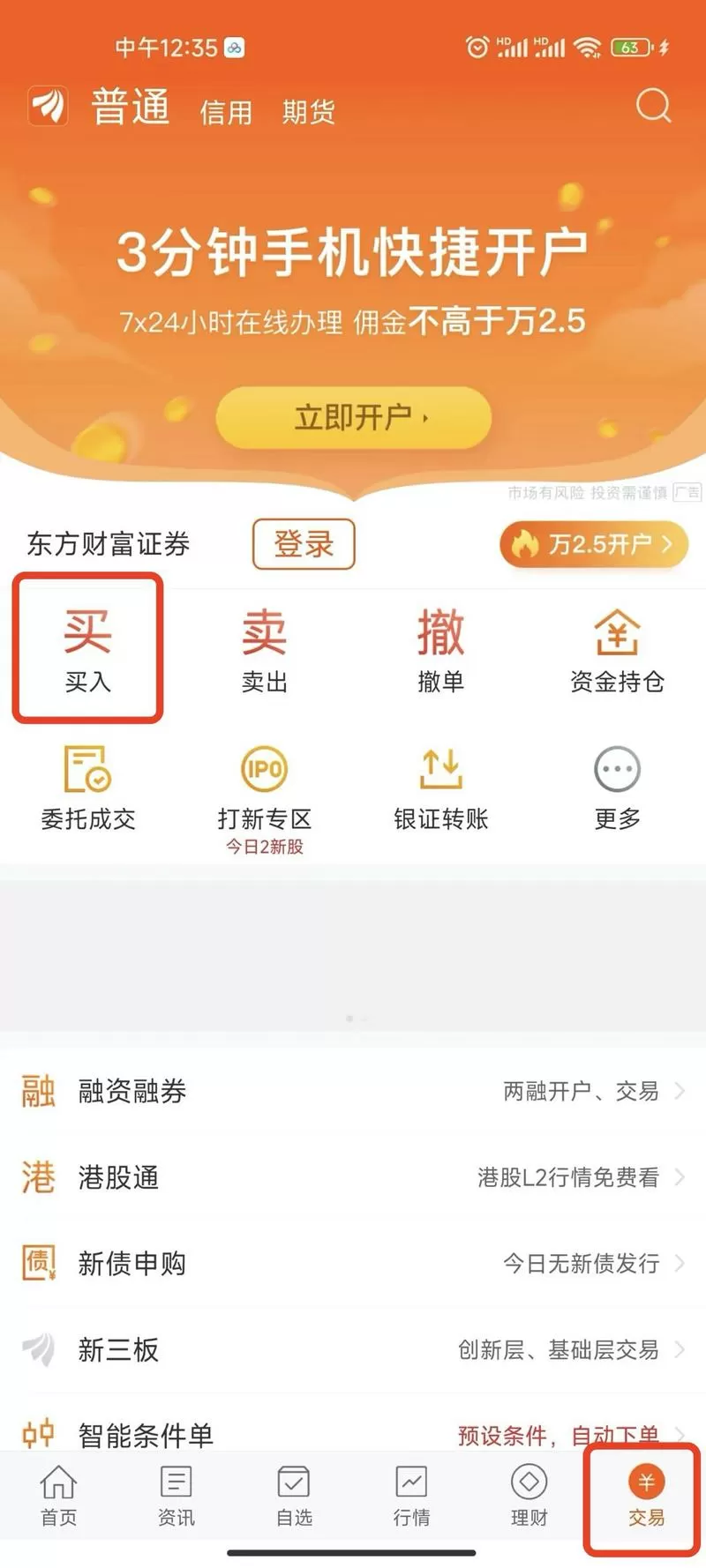Show 更多 functions
This screenshot has height=1568, width=706.
point(616,788)
